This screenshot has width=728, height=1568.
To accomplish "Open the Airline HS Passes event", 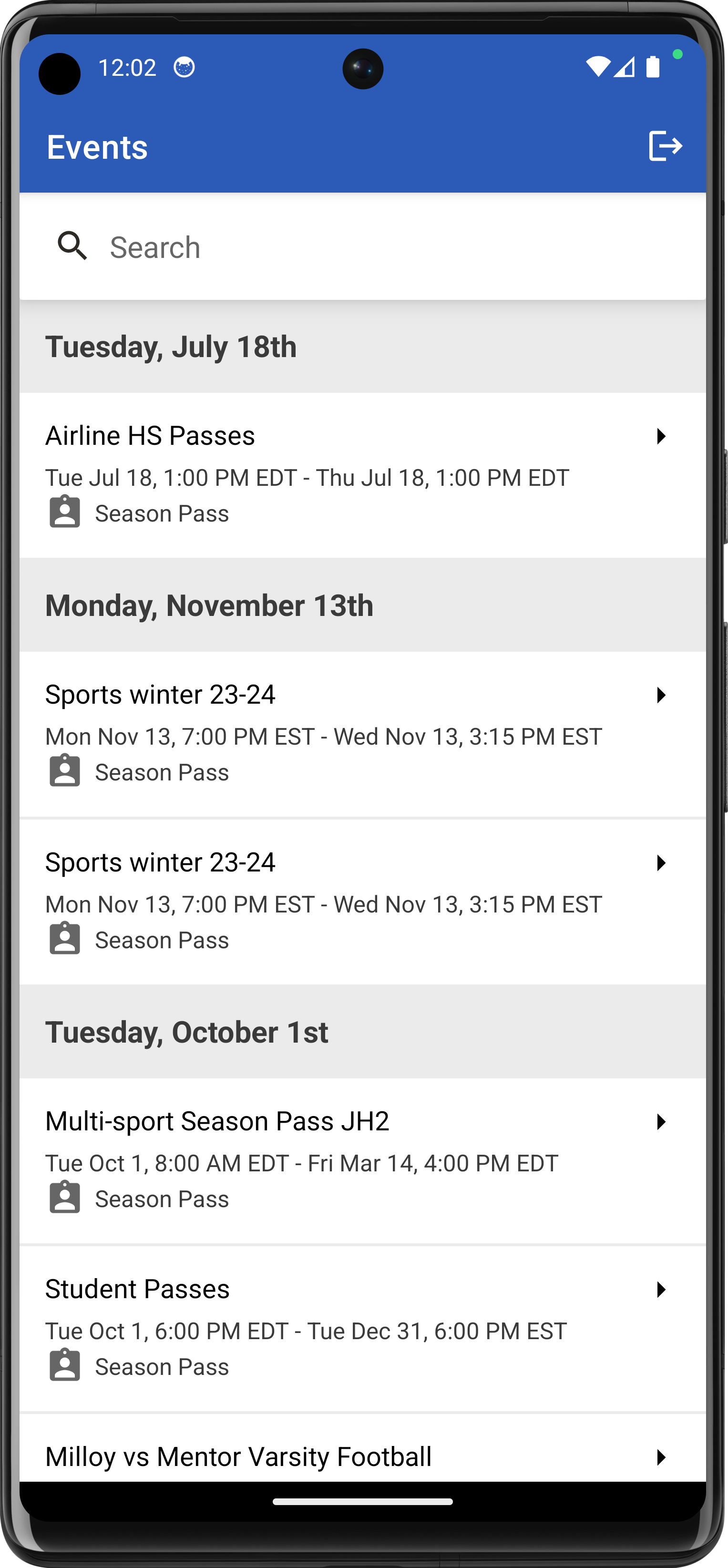I will [363, 475].
